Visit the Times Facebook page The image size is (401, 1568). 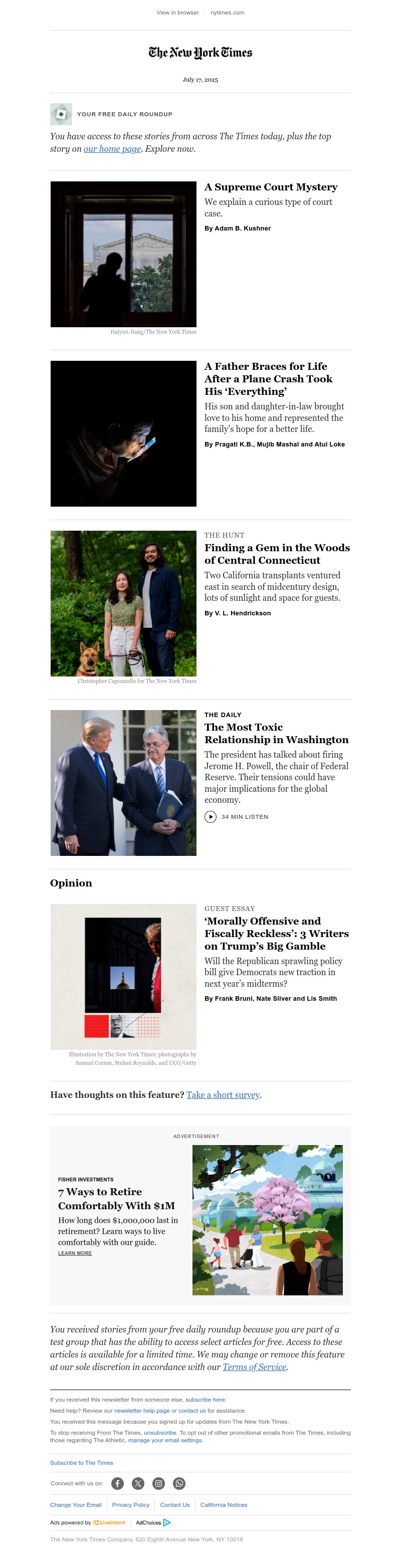[117, 1483]
